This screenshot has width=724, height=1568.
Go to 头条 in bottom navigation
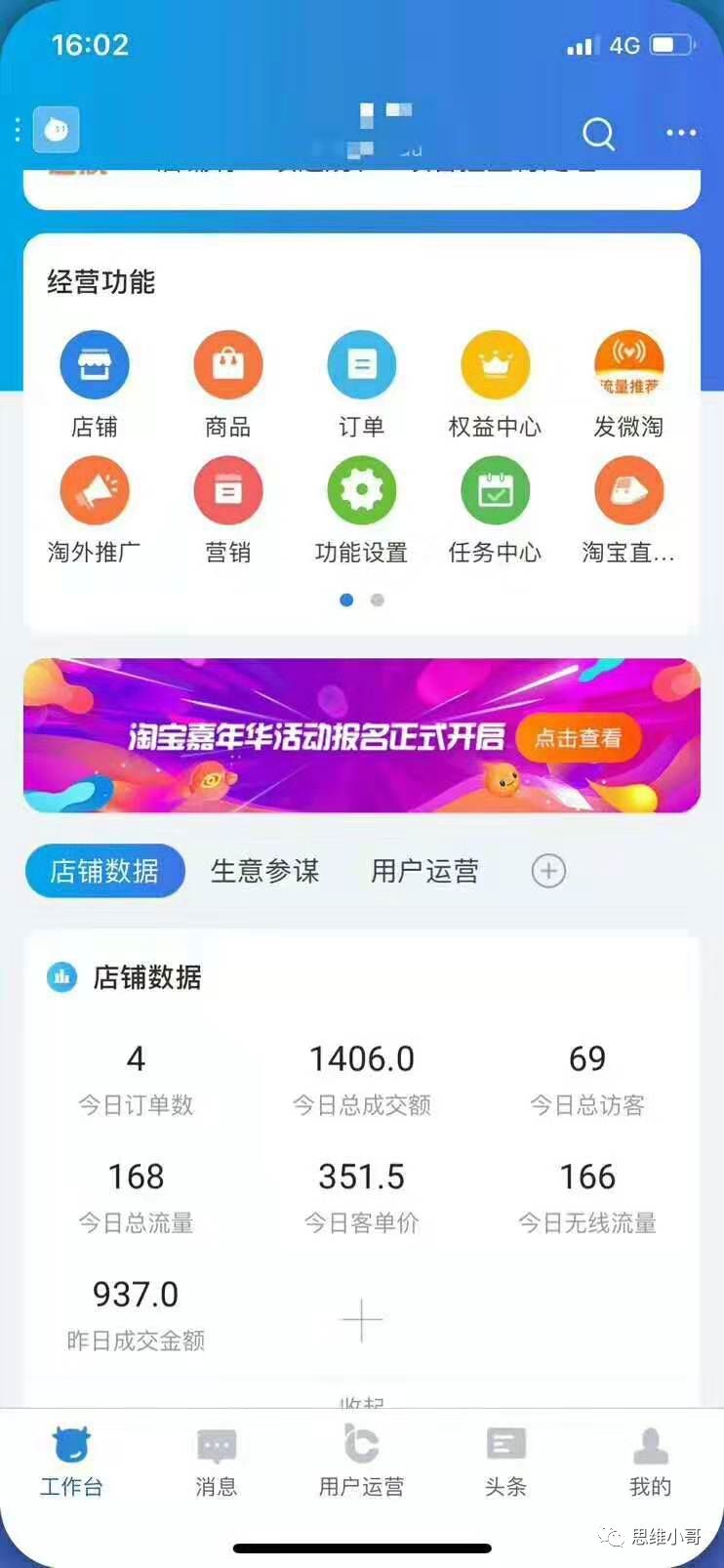(x=505, y=1461)
